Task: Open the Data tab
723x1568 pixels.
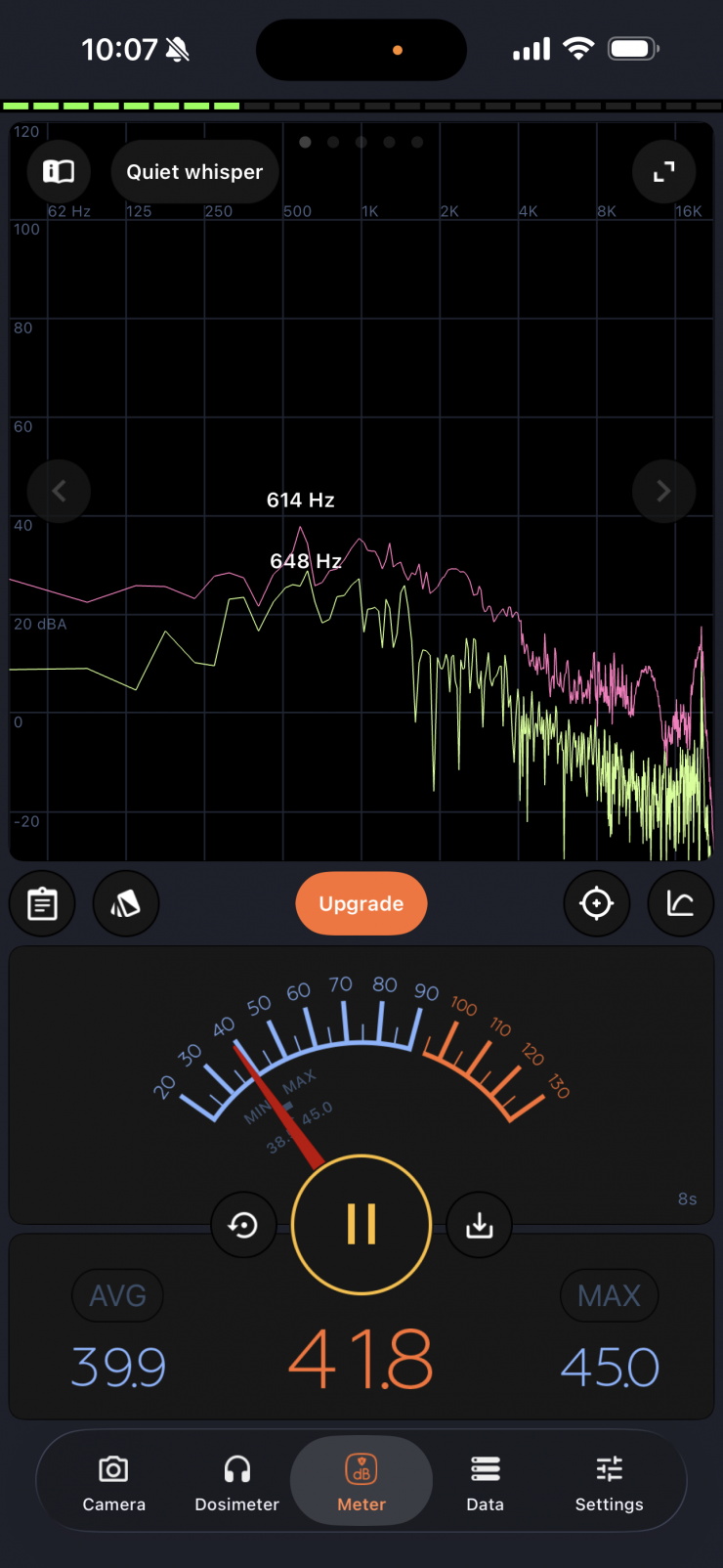Action: click(486, 1482)
